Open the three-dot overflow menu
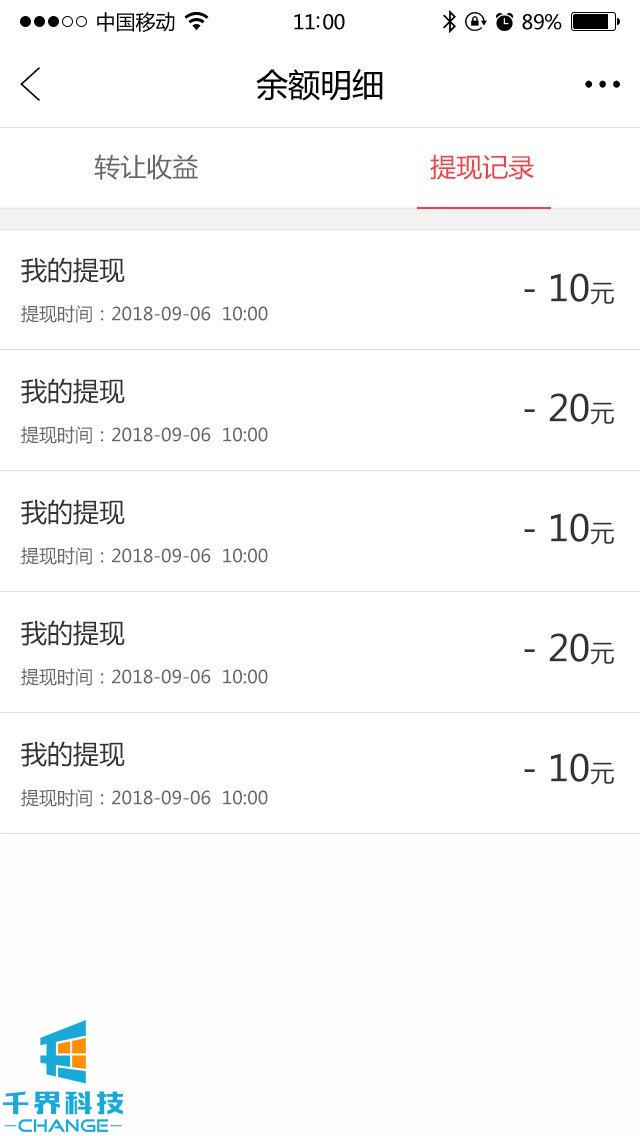 (x=602, y=85)
